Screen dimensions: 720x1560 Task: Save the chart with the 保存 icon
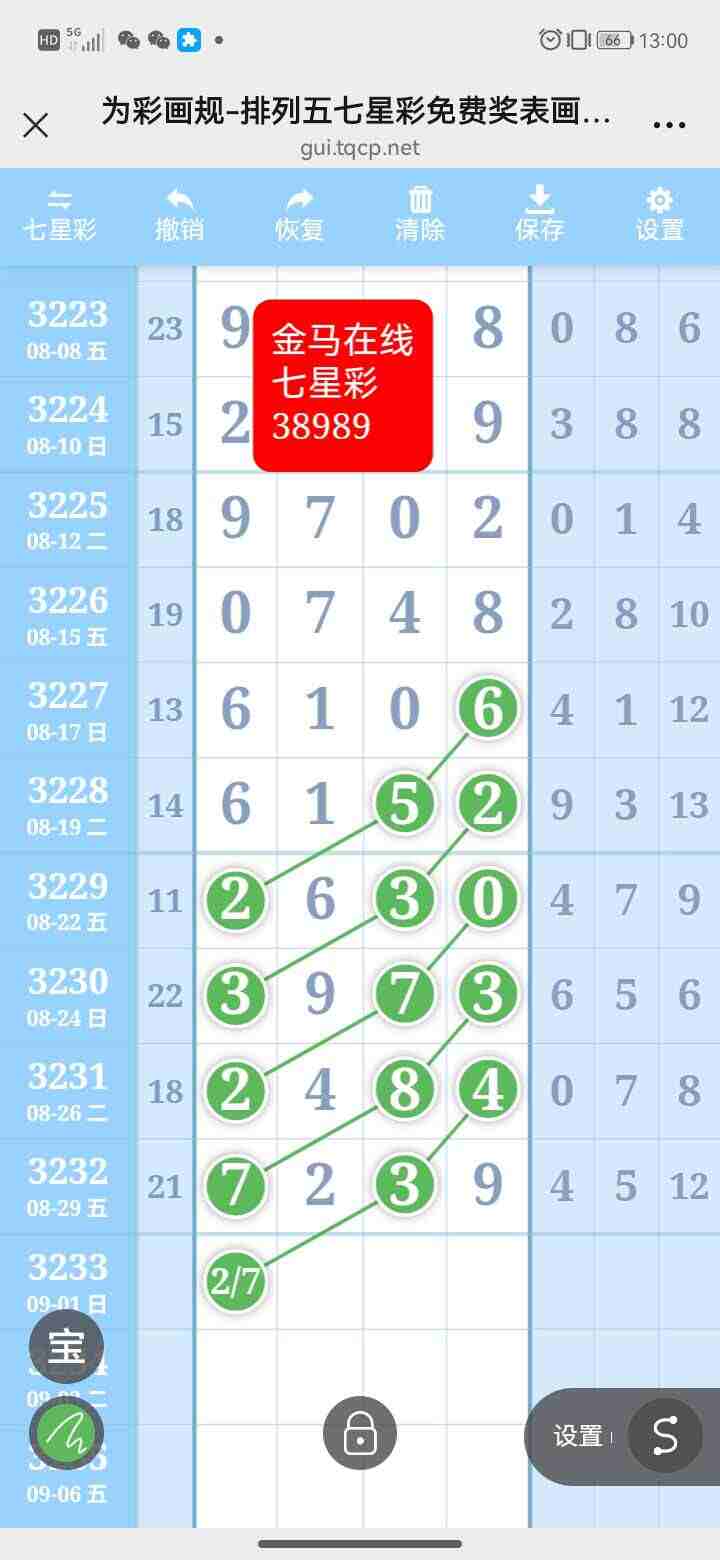tap(540, 212)
